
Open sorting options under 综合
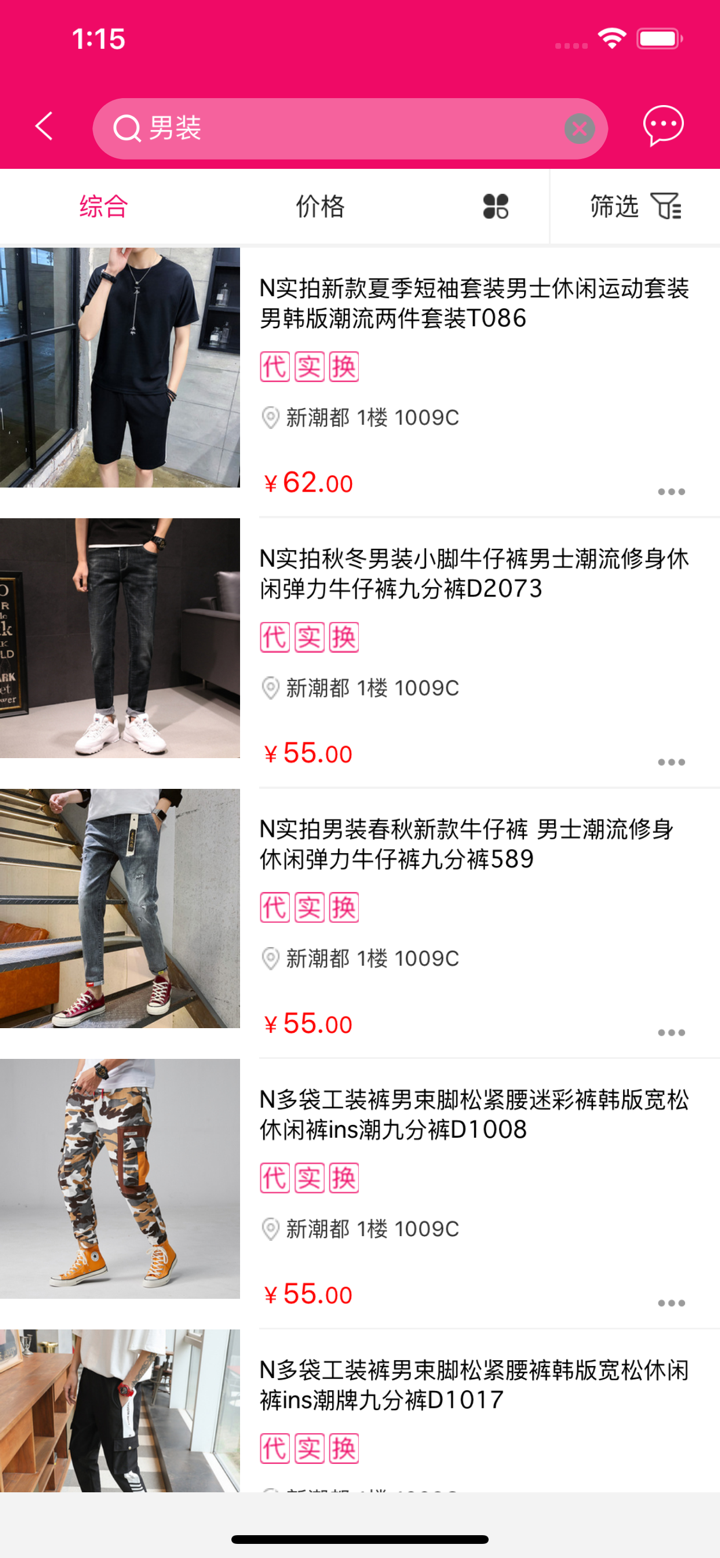click(105, 206)
